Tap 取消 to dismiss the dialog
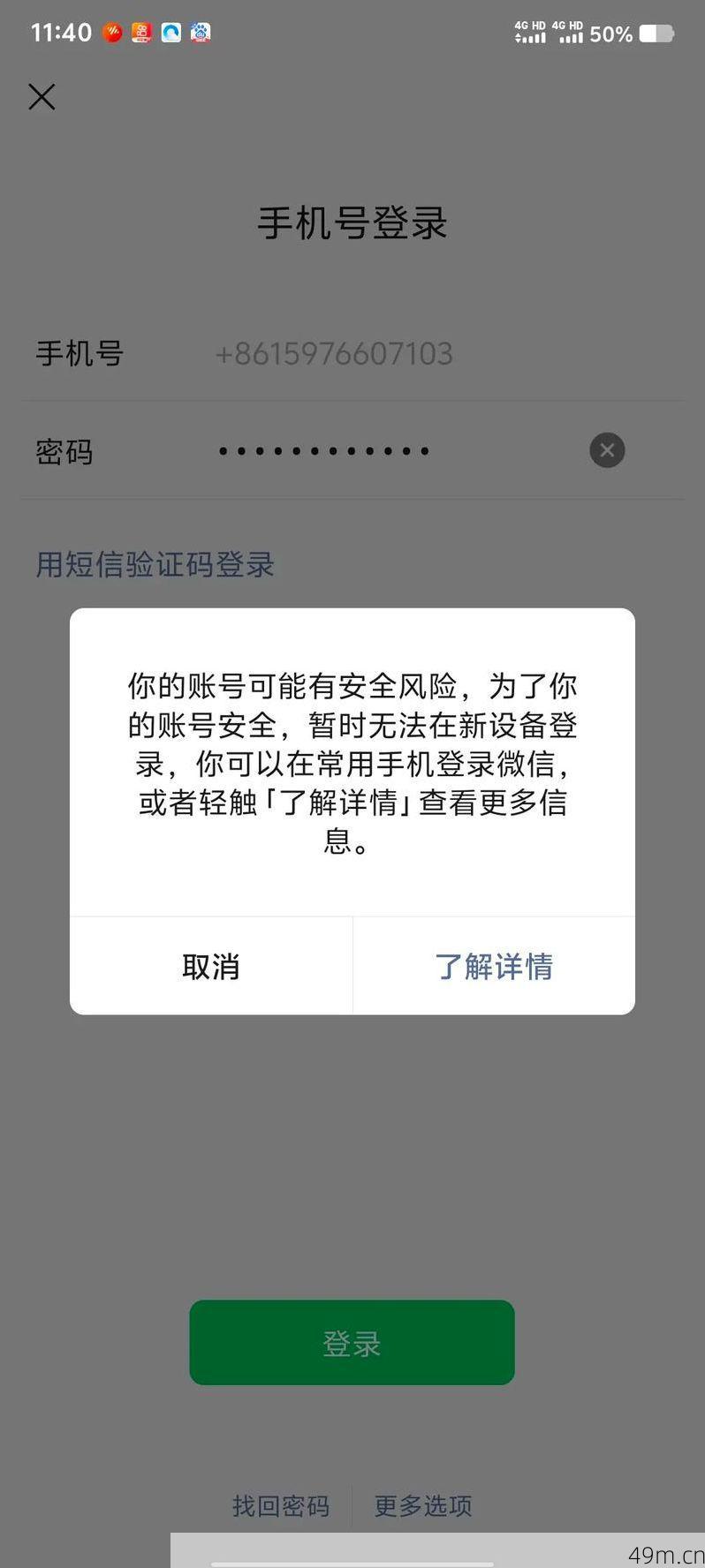This screenshot has height=1568, width=705. [211, 966]
